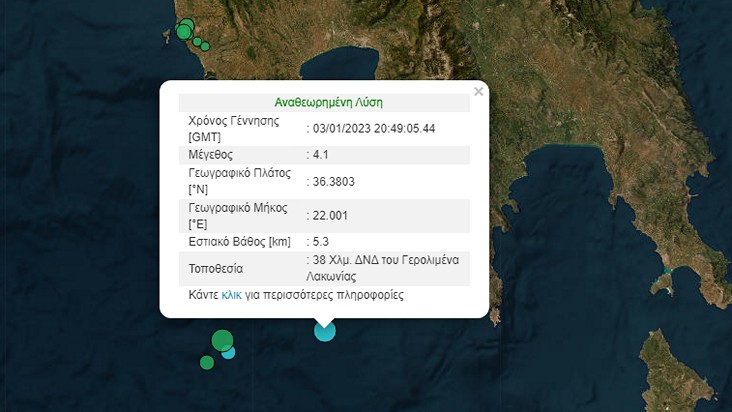This screenshot has width=732, height=412.
Task: Open the κλικ link for more information
Action: (x=231, y=296)
